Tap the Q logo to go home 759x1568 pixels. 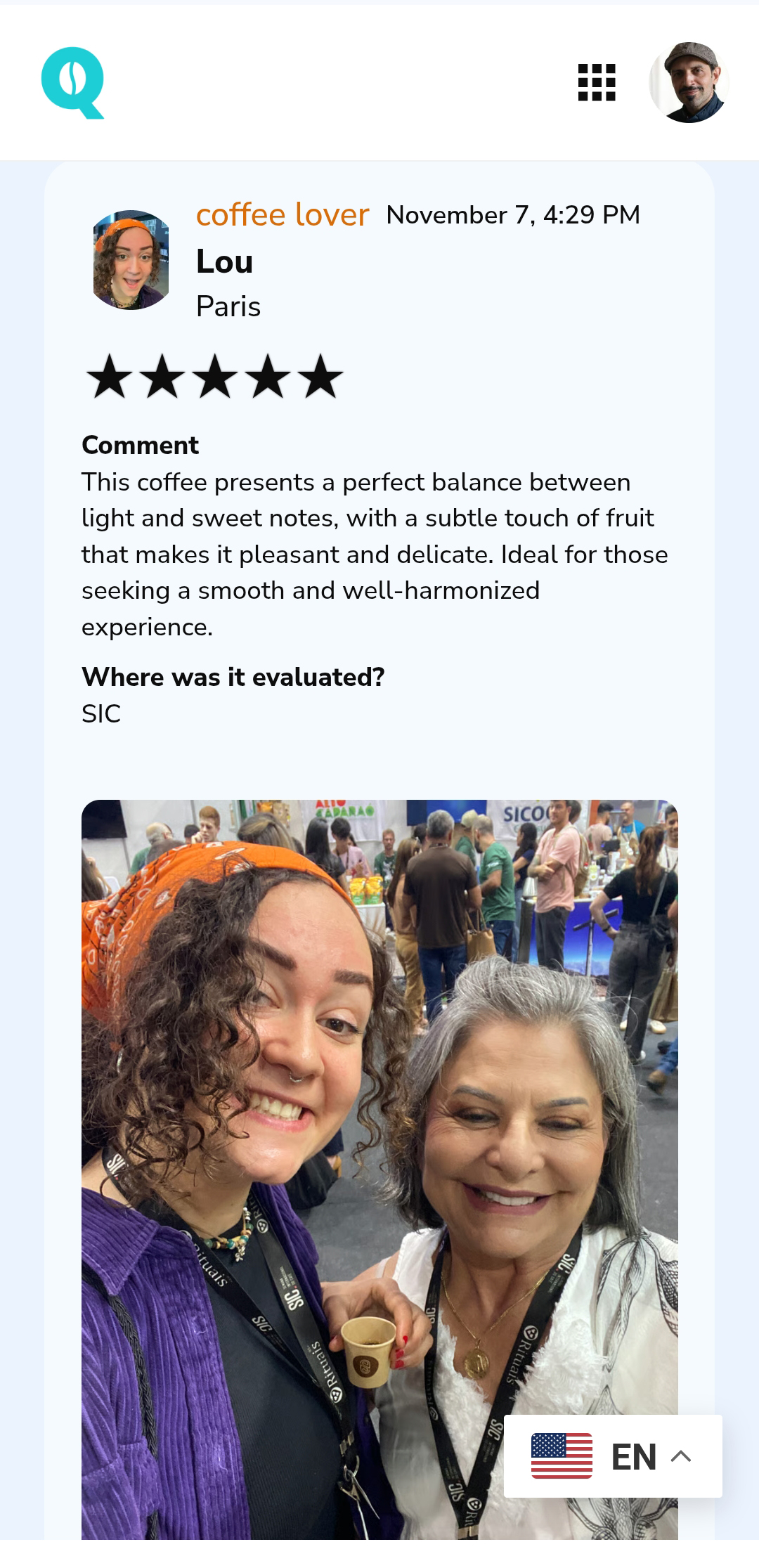[x=73, y=83]
